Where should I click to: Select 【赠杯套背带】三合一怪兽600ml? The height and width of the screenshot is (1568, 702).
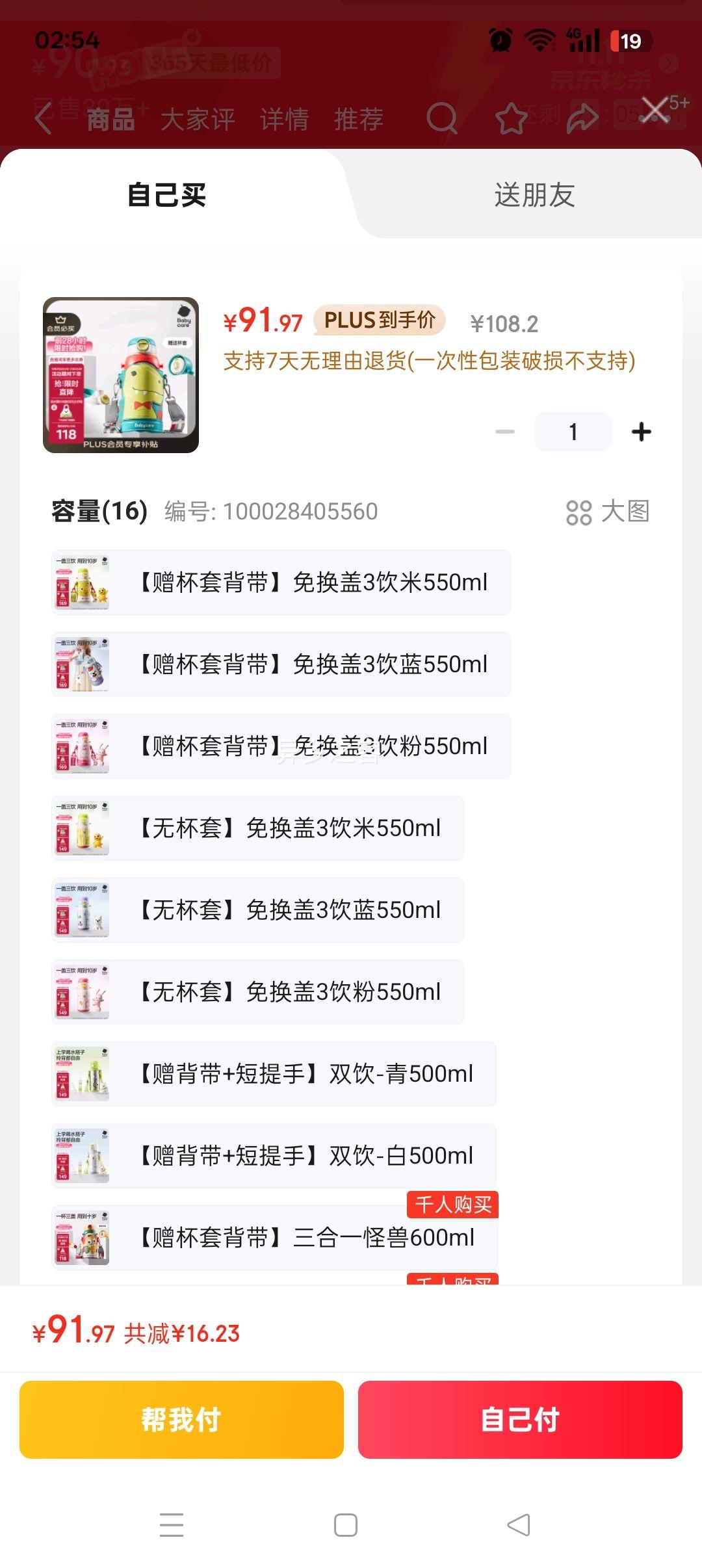pyautogui.click(x=274, y=1238)
